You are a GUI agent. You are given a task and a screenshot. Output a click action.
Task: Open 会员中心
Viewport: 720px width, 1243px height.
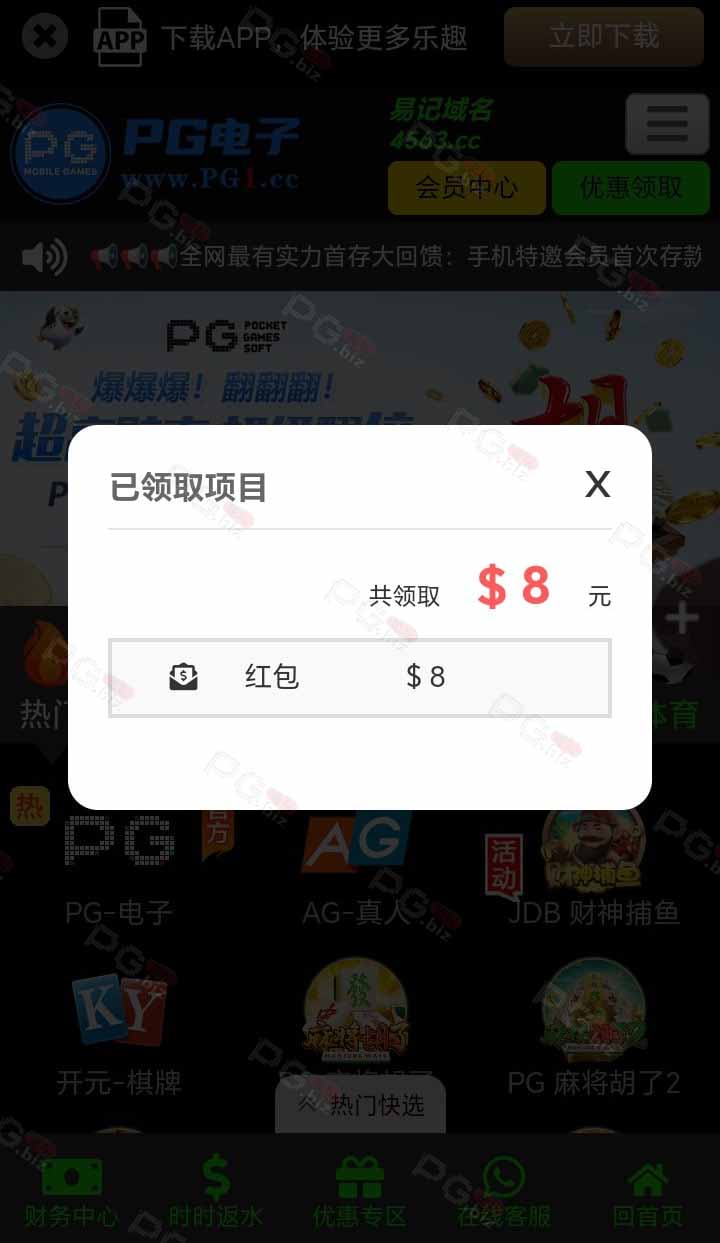[x=467, y=188]
